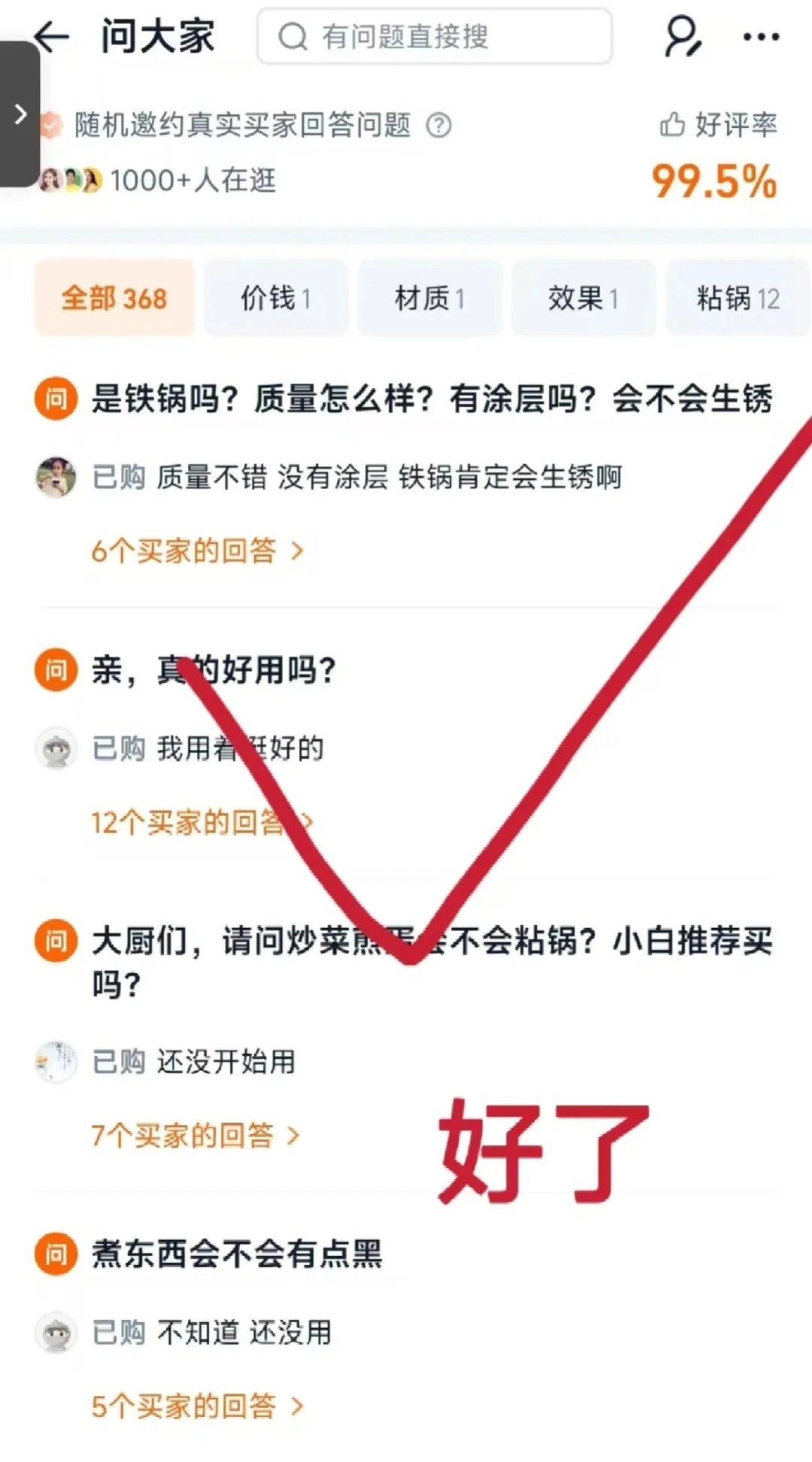Open question 亲，真的好用吗
Image resolution: width=812 pixels, height=1462 pixels.
tap(214, 669)
